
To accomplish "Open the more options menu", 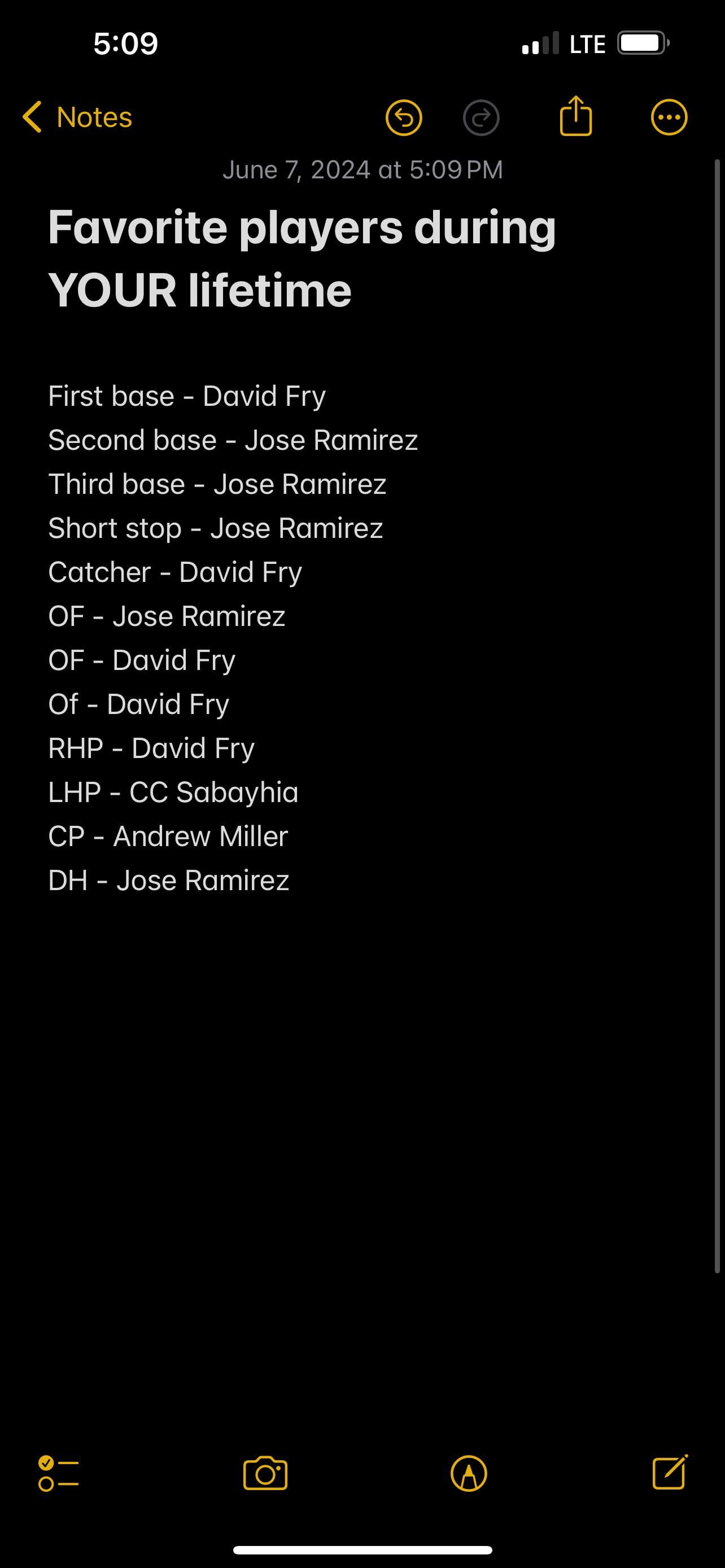I will (669, 117).
